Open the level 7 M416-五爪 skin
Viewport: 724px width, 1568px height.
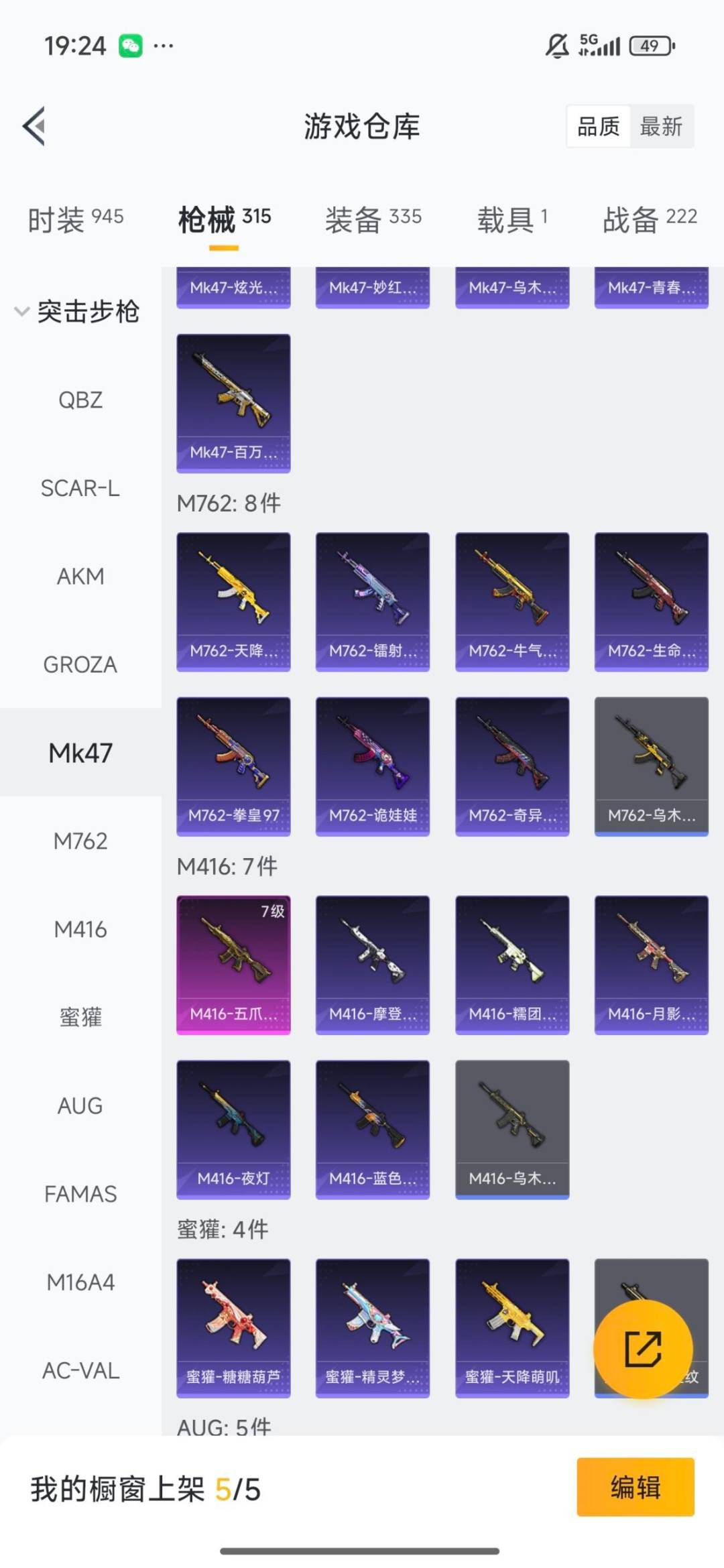pos(233,965)
